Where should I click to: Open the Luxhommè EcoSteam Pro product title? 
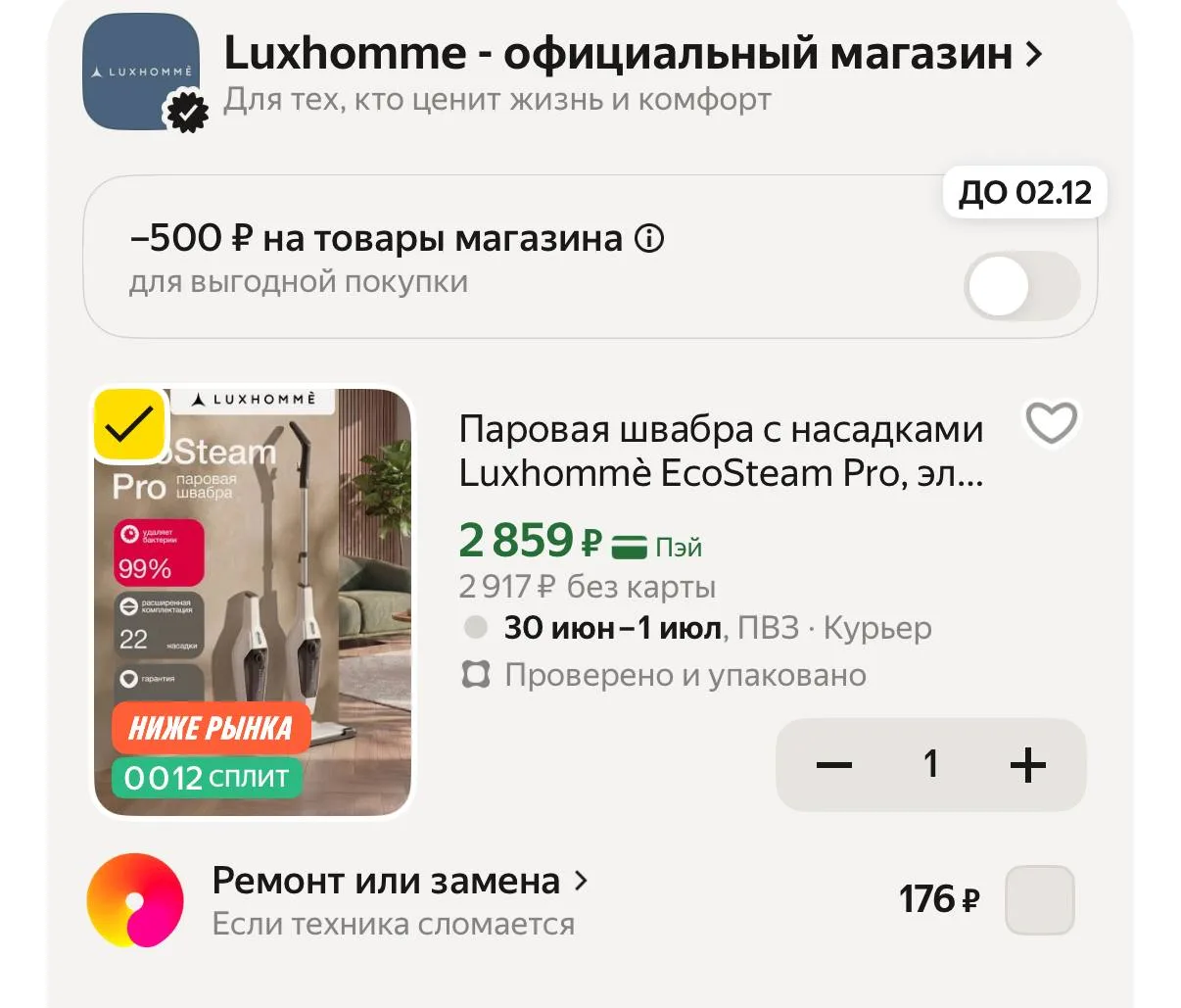[722, 451]
